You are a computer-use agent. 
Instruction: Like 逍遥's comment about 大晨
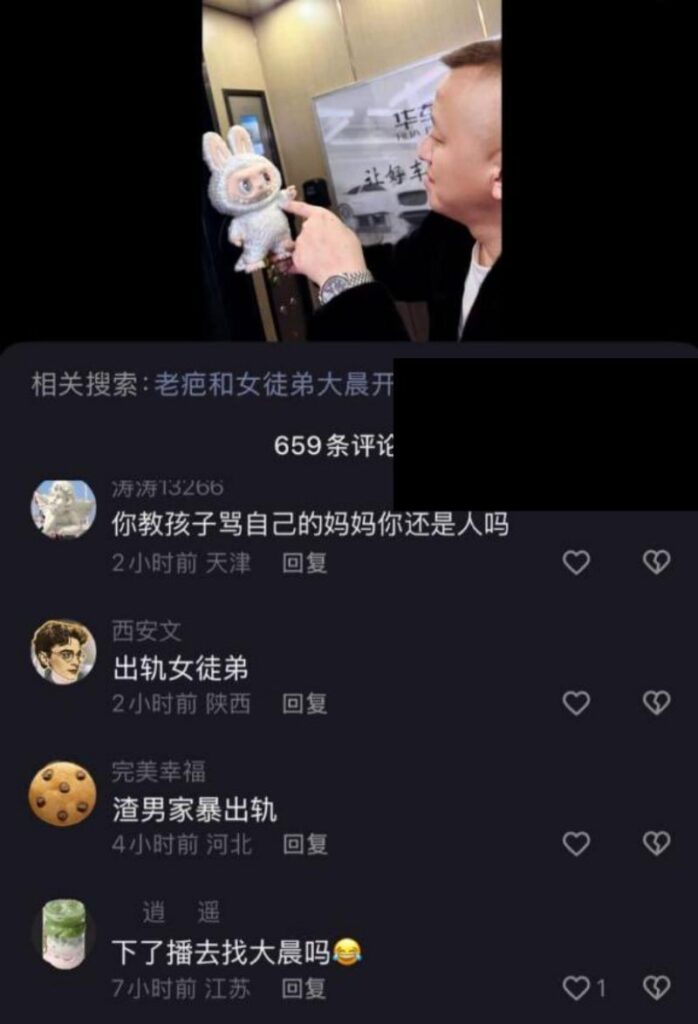[x=577, y=989]
